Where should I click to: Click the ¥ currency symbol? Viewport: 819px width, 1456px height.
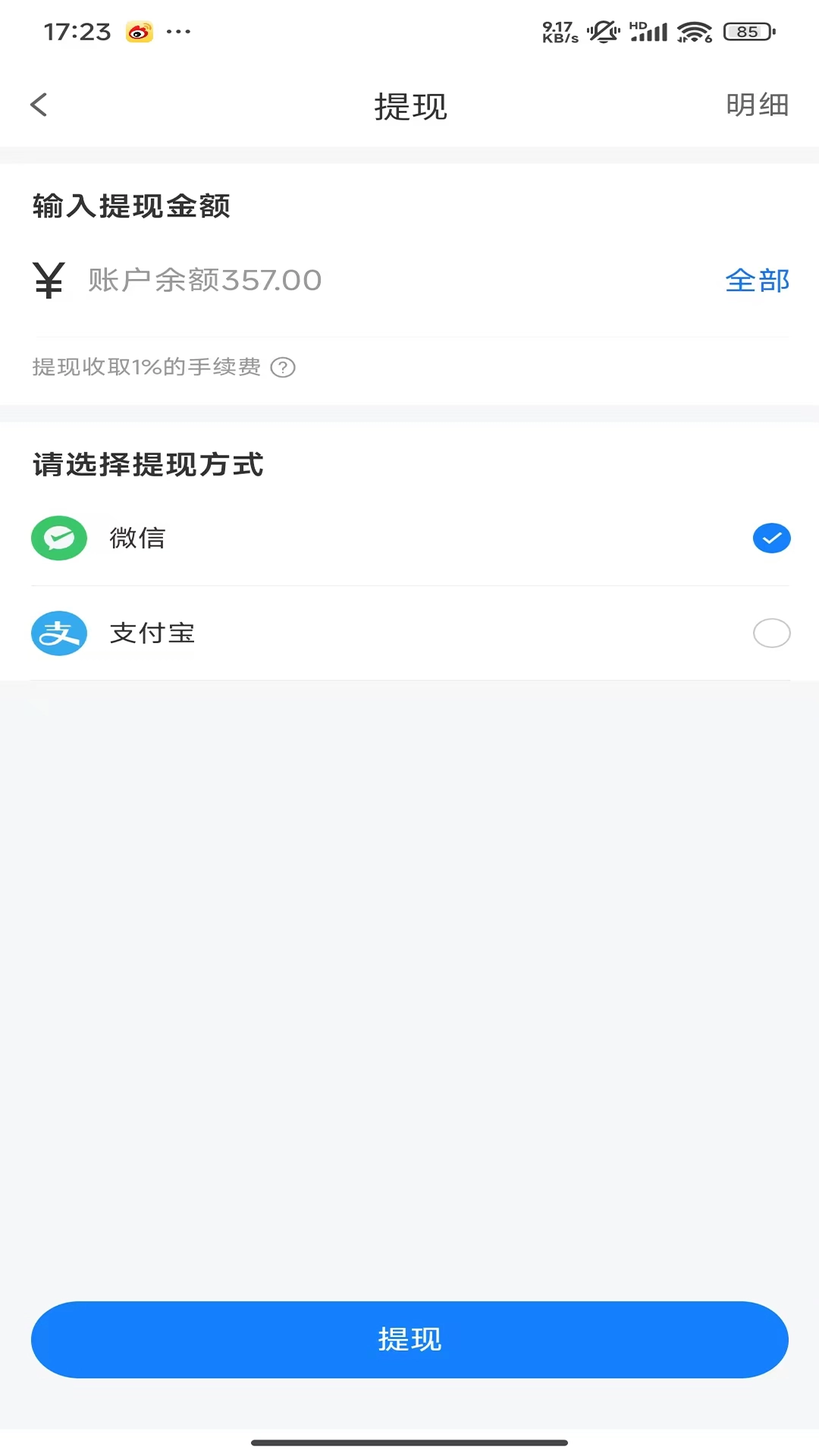coord(48,279)
